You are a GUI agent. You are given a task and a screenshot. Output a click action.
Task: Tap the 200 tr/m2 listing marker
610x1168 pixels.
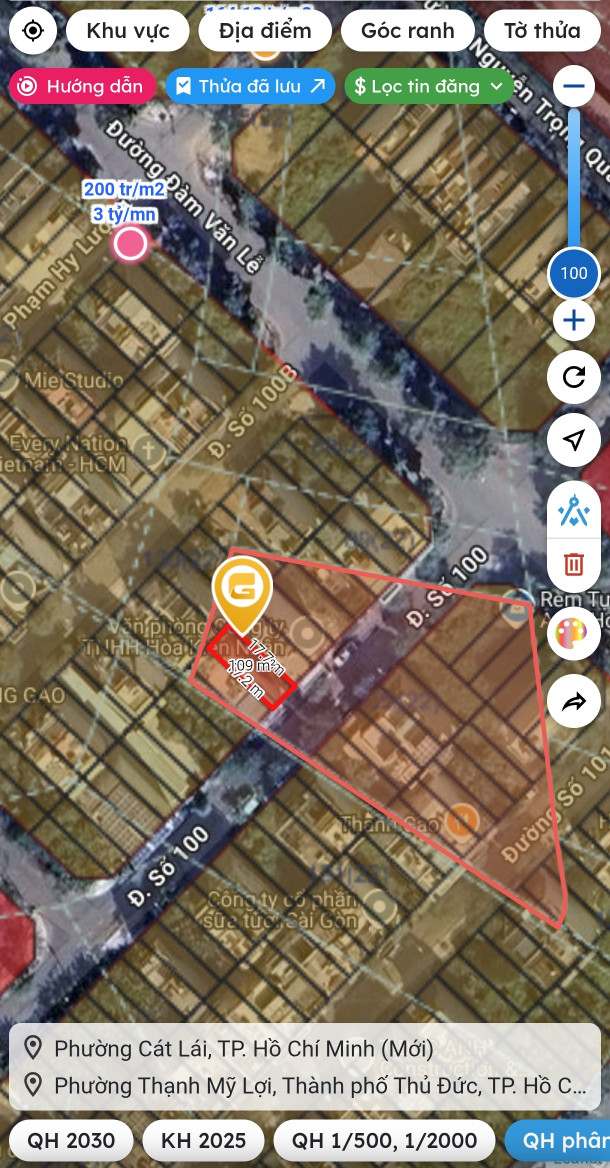click(x=130, y=243)
